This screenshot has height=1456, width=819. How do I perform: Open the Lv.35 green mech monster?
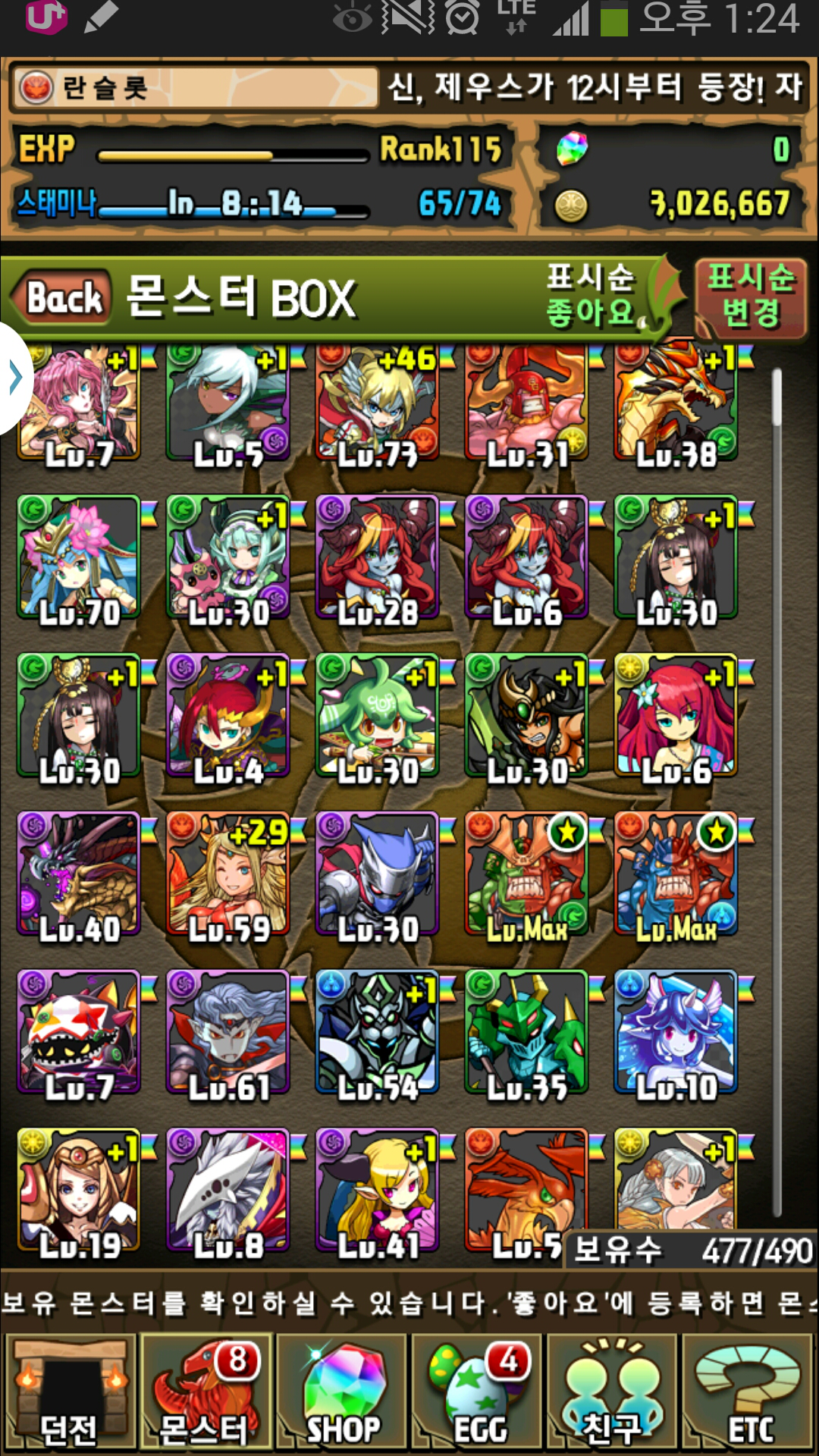526,1031
